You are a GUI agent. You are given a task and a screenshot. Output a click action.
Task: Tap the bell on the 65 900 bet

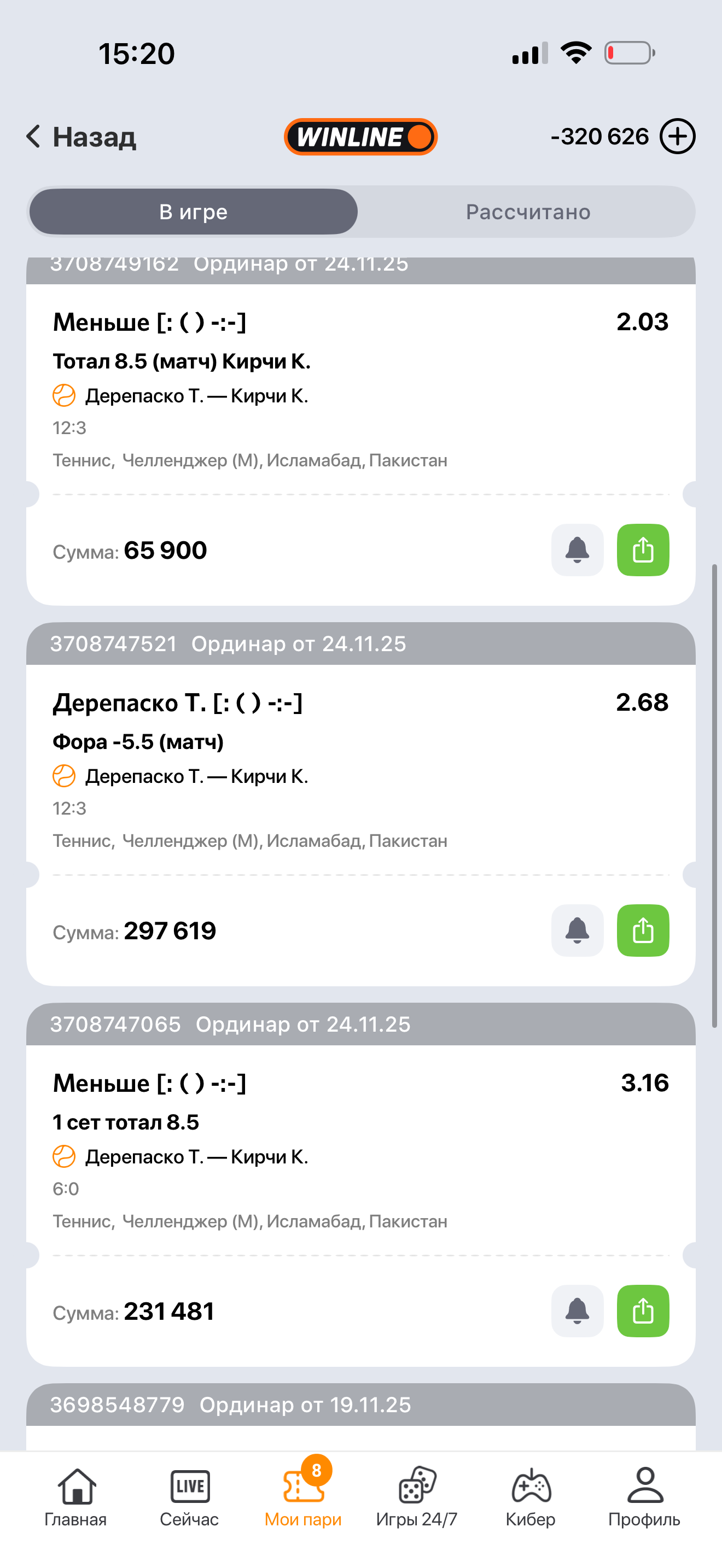tap(577, 549)
